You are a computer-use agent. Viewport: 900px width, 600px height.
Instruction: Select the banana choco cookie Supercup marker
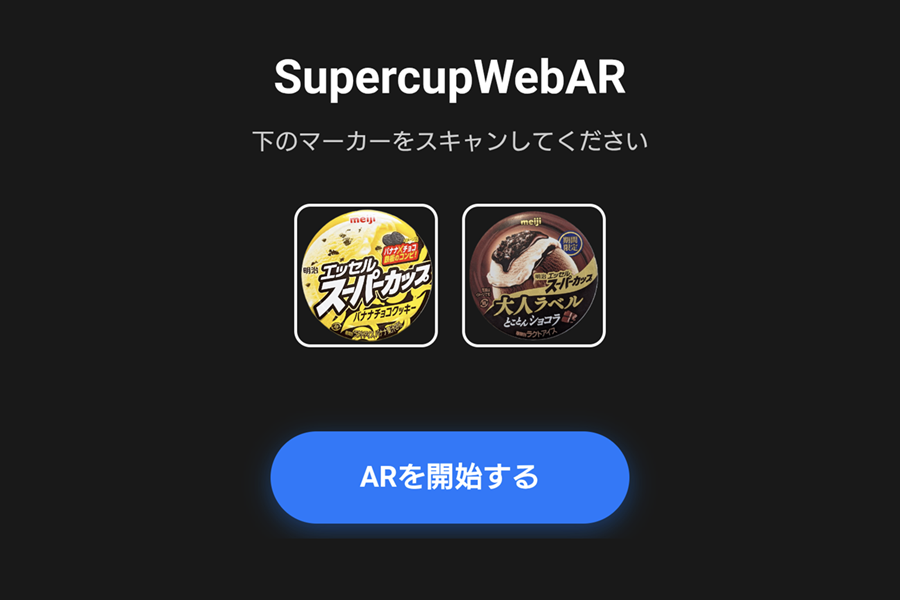[x=366, y=275]
